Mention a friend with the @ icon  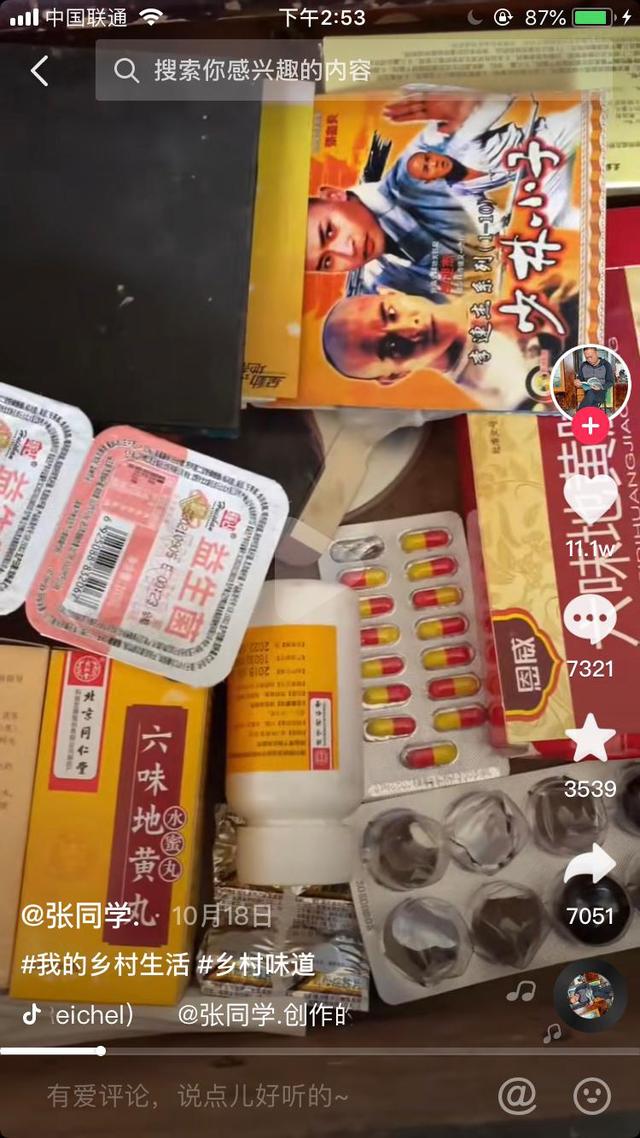click(x=517, y=1097)
